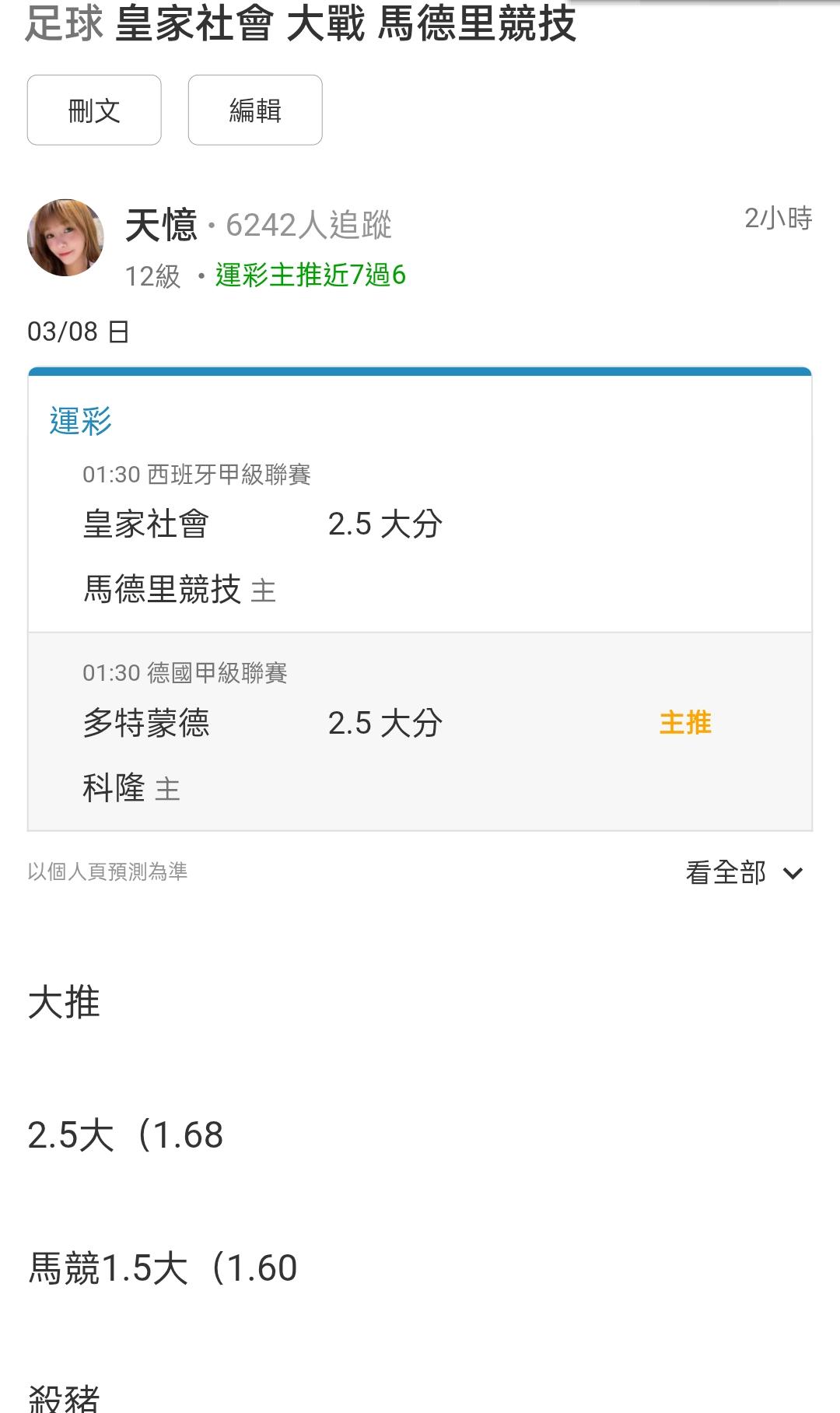Open author name 天憶
Viewport: 840px width, 1413px height.
click(162, 226)
